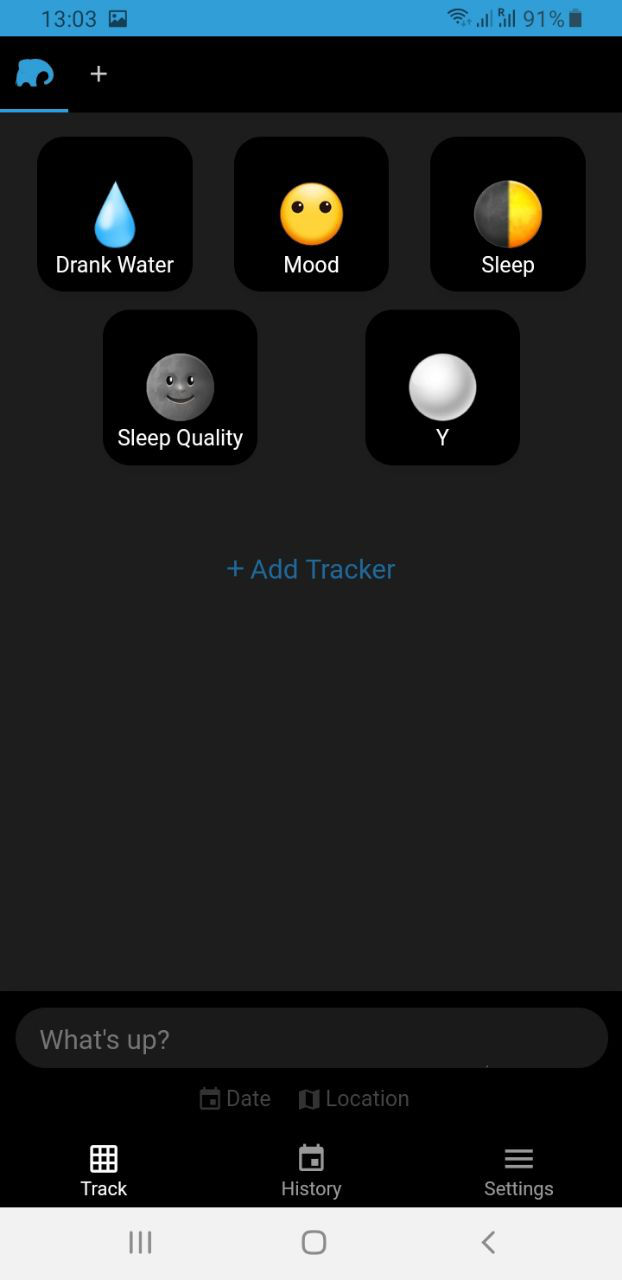
Task: Show recent apps from navigation bar
Action: coord(140,1242)
